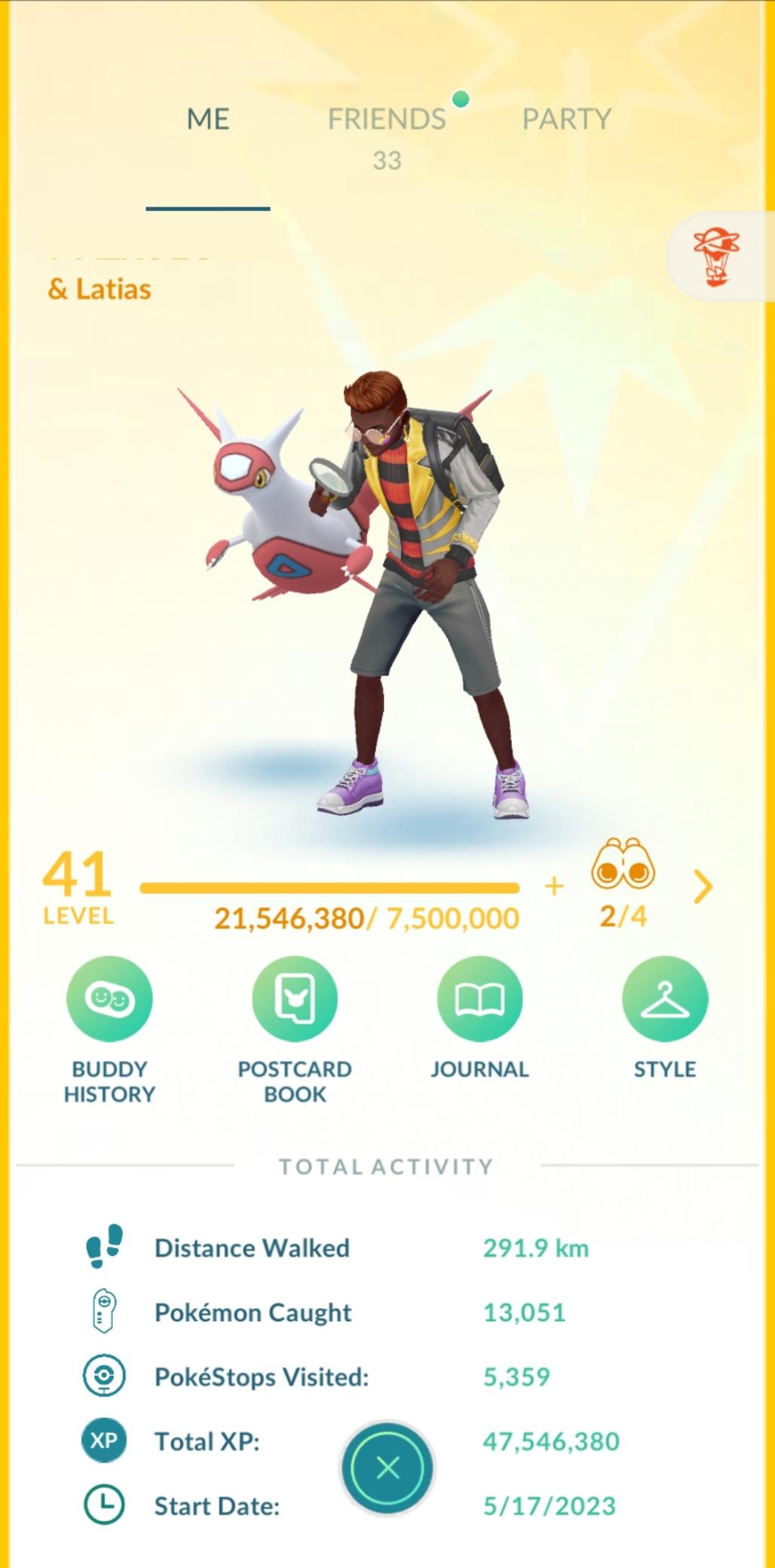This screenshot has height=1568, width=775.
Task: Tap the binoculars 2/4 progress icon
Action: [623, 863]
